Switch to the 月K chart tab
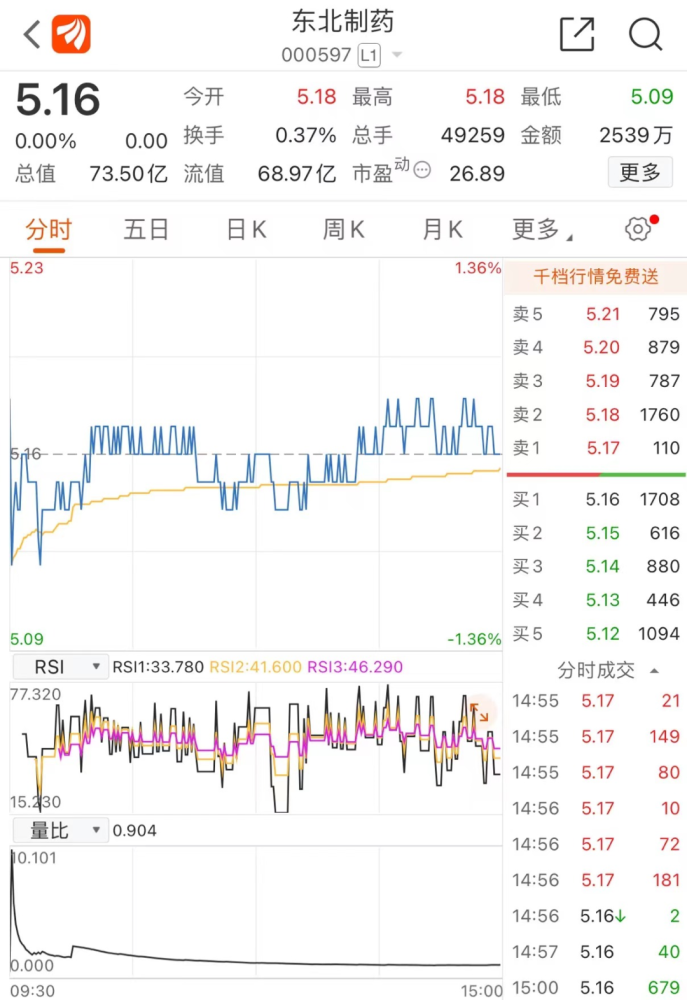This screenshot has width=687, height=1000. click(442, 229)
